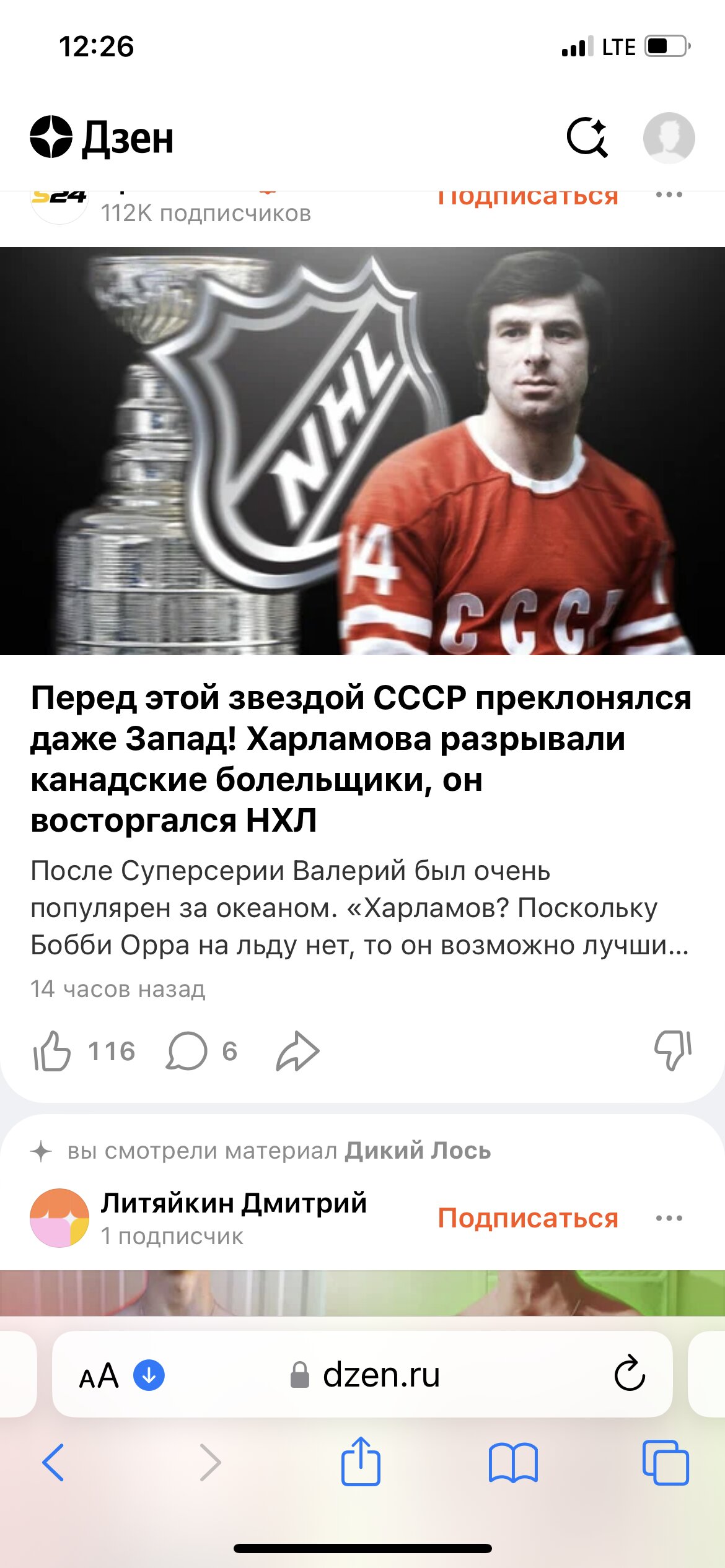Open comments on the Kharlamov article
This screenshot has width=725, height=1568.
187,1051
